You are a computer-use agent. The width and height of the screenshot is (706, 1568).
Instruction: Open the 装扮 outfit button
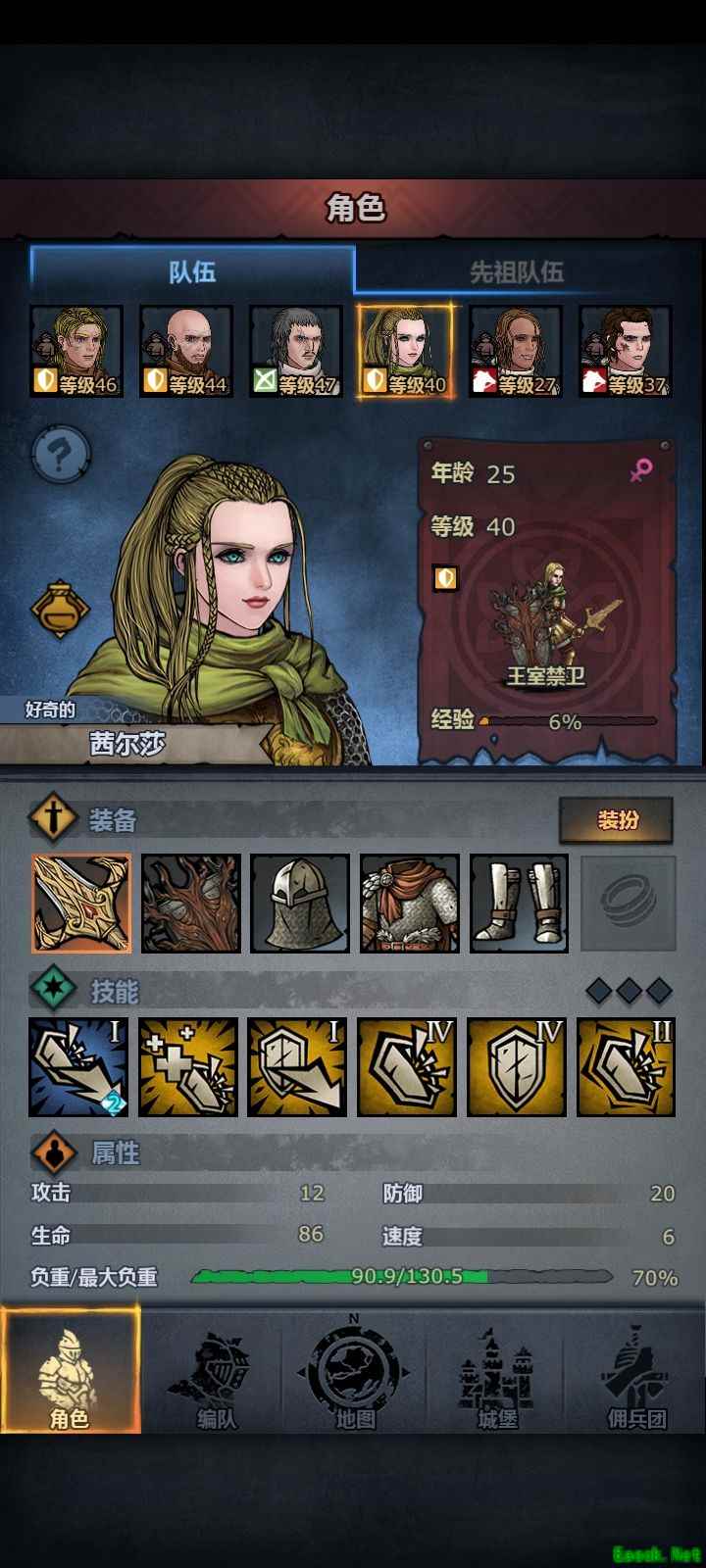point(616,820)
